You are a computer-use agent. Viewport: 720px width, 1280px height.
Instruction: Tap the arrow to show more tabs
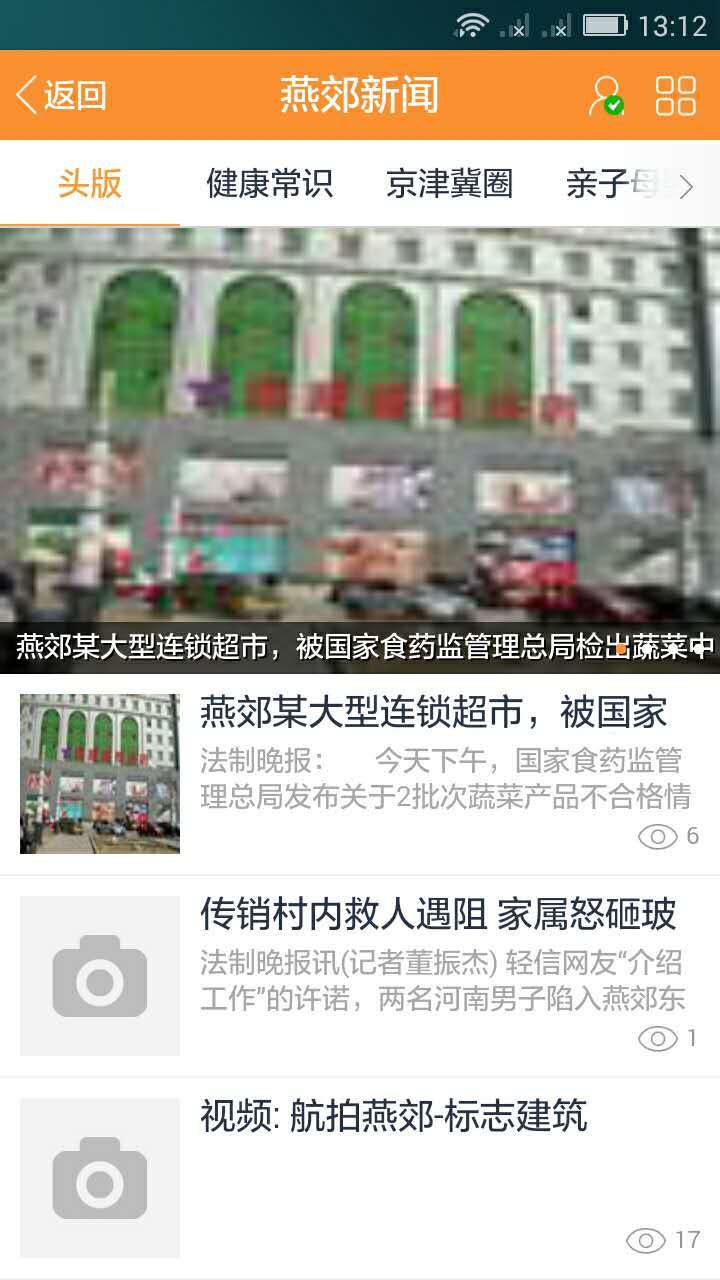(x=687, y=186)
